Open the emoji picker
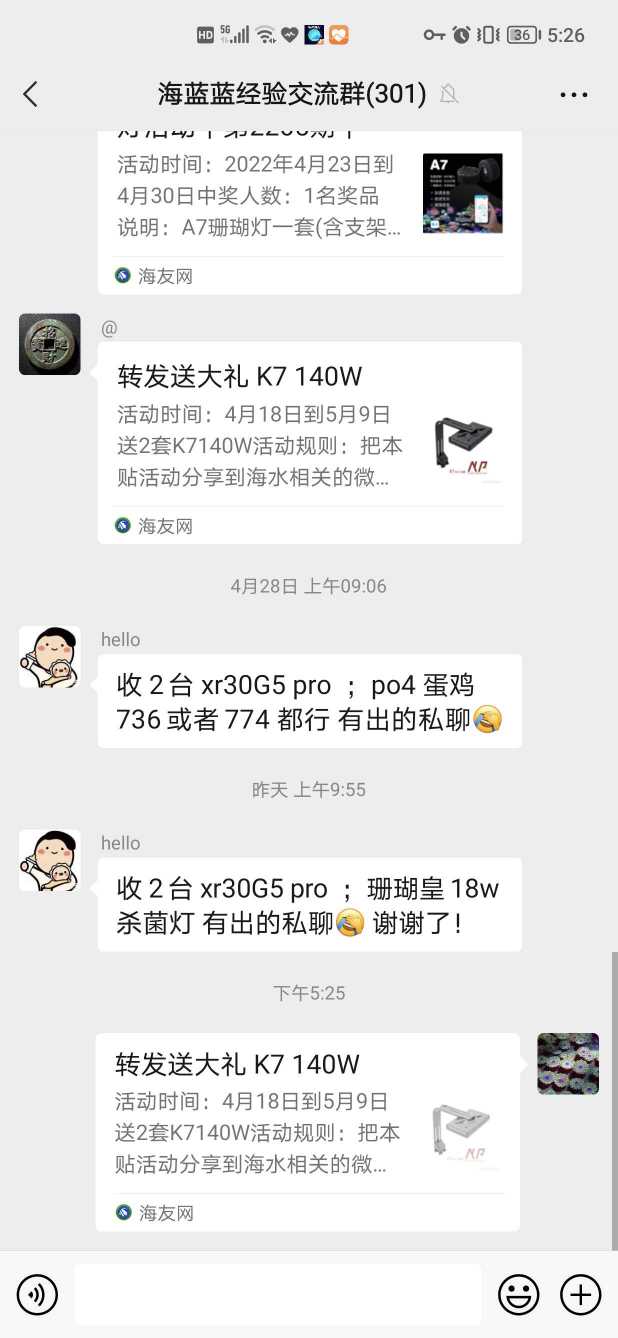The width and height of the screenshot is (618, 1338). pos(518,1295)
